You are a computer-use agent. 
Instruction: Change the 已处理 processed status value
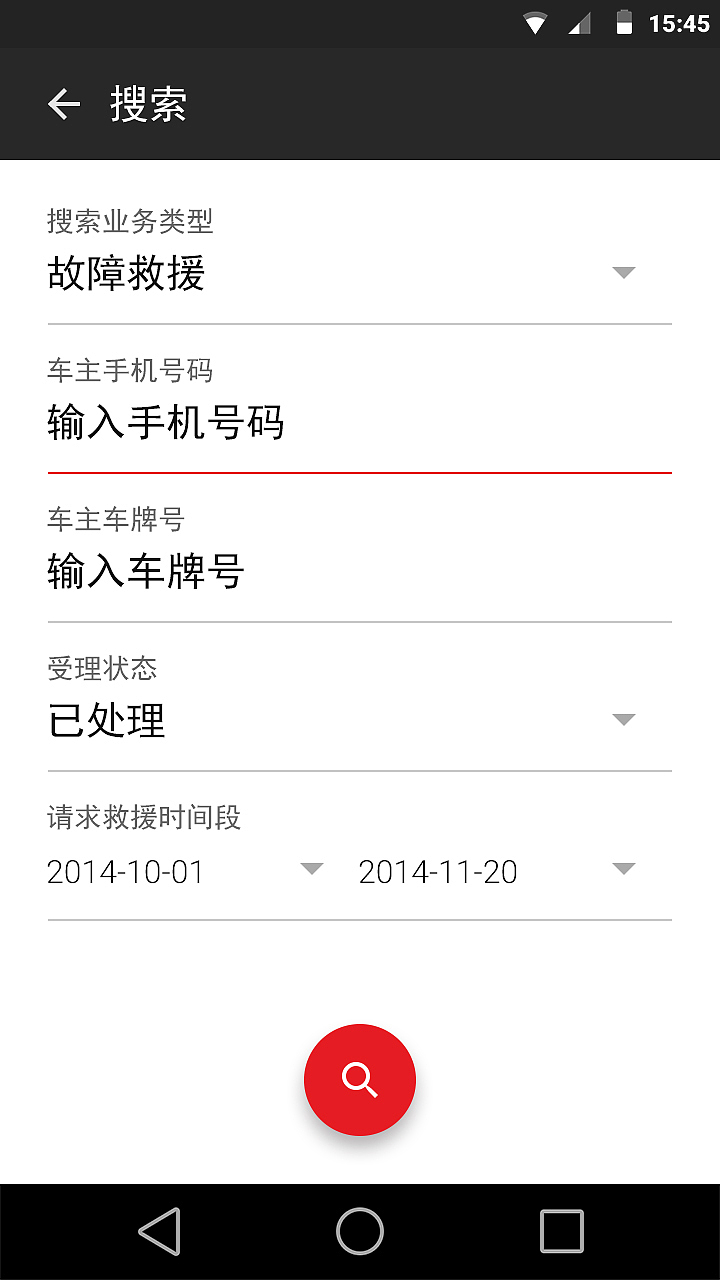106,721
